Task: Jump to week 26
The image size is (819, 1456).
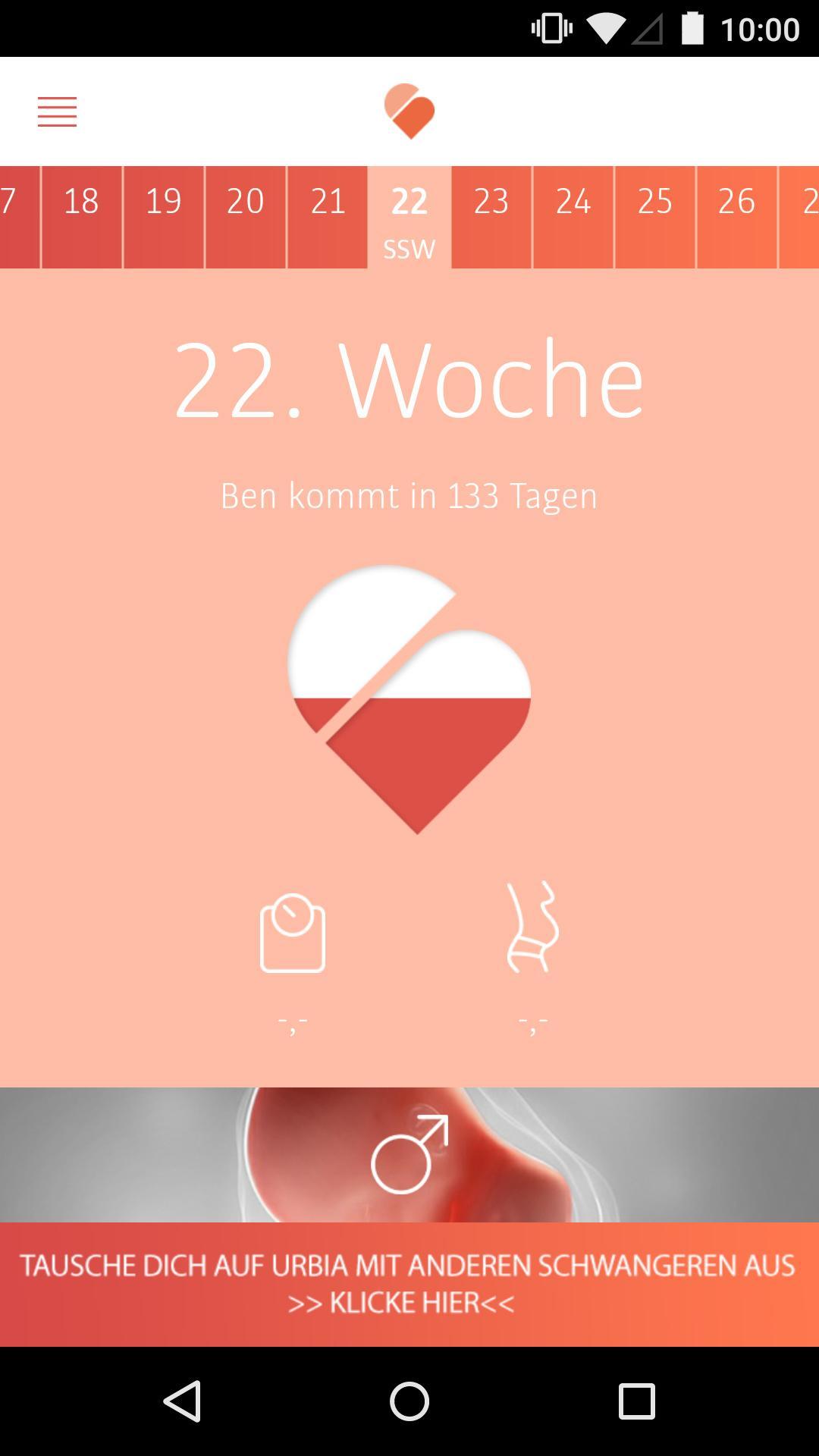Action: (736, 216)
